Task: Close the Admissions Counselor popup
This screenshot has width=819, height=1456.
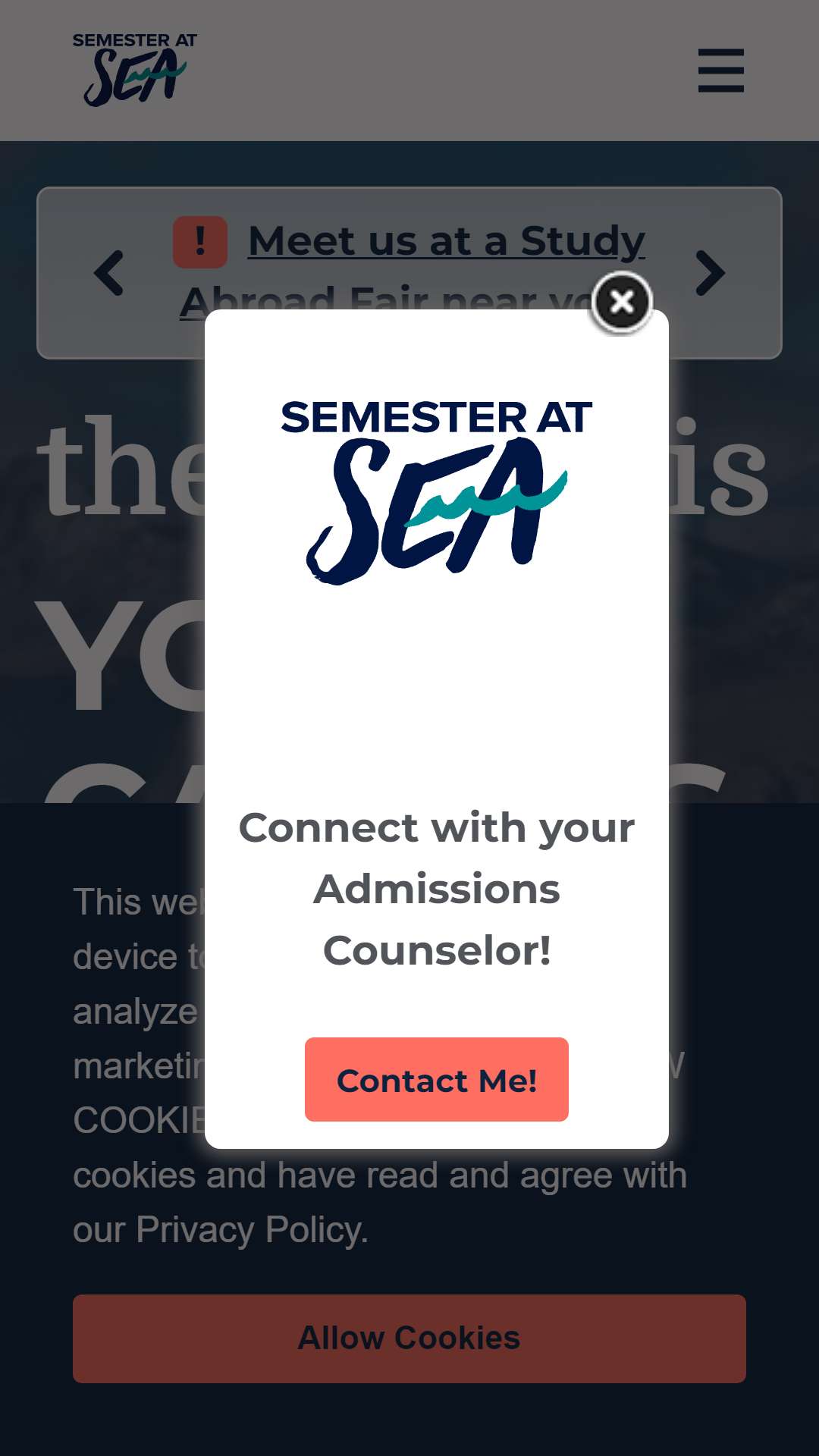Action: point(622,302)
